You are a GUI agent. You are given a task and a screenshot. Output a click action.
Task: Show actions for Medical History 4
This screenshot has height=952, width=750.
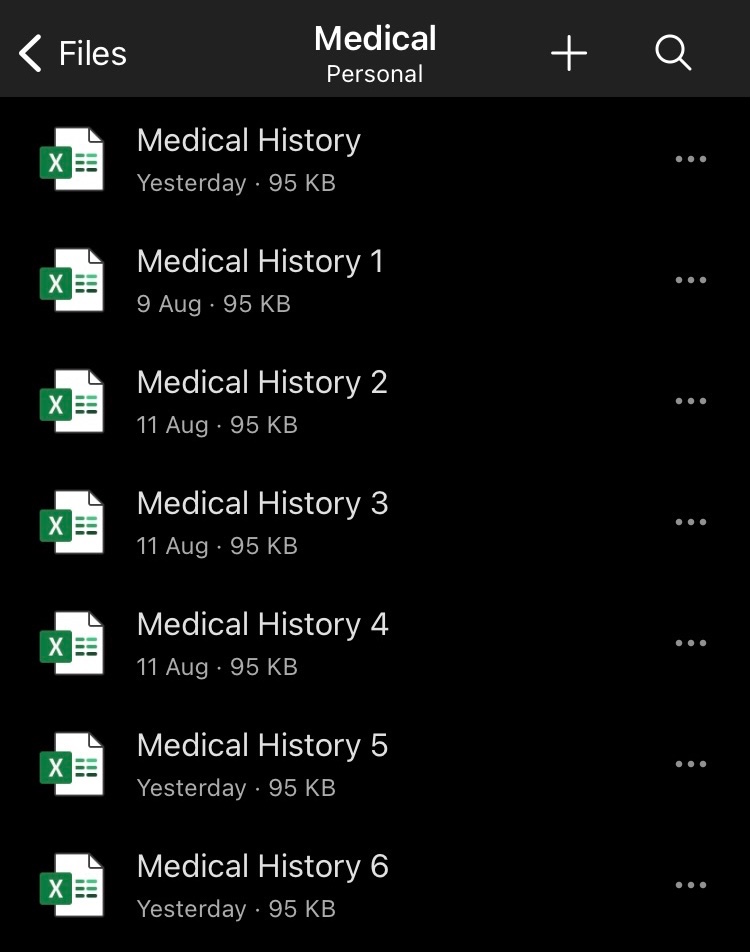point(691,643)
